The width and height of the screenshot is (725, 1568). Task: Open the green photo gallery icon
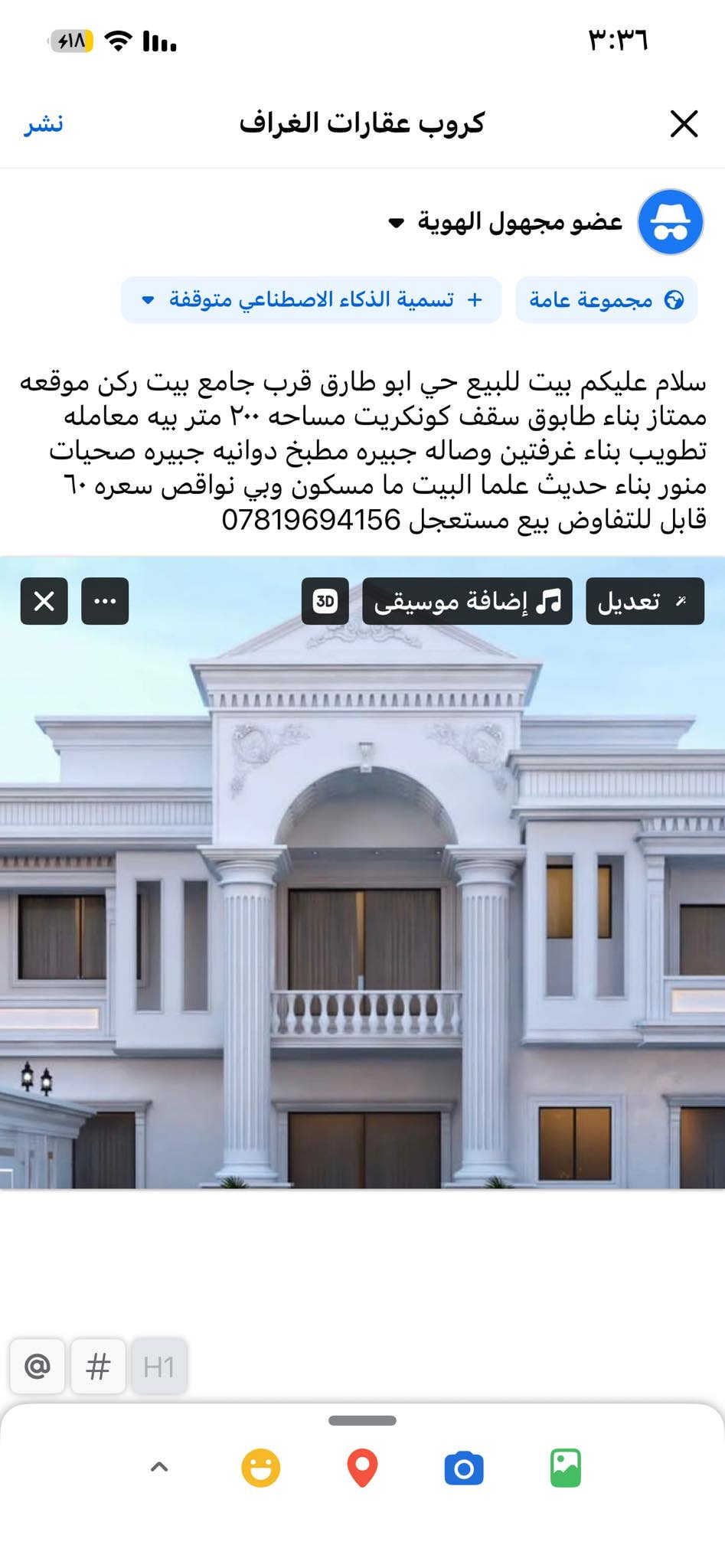tap(565, 1468)
